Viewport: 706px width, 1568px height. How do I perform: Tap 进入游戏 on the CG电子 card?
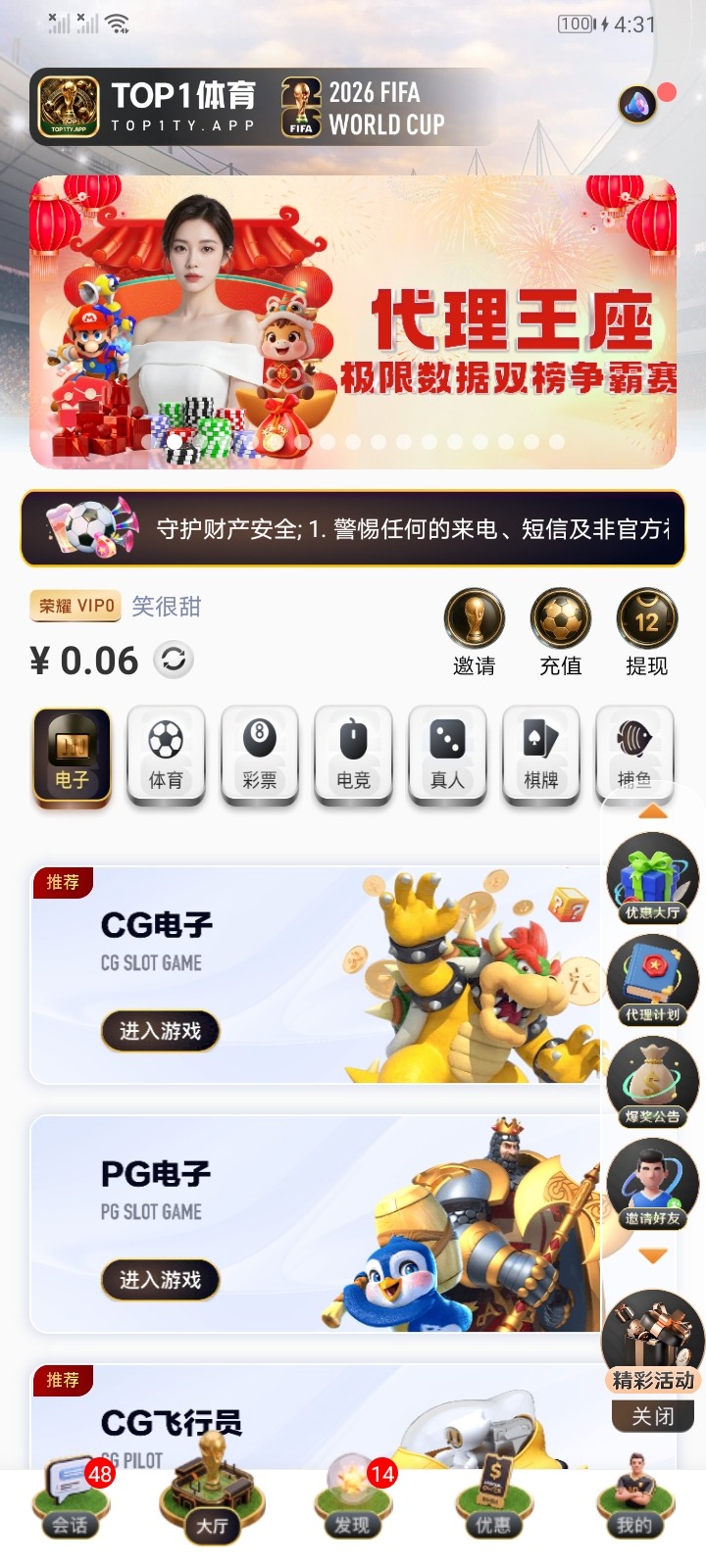coord(160,1030)
